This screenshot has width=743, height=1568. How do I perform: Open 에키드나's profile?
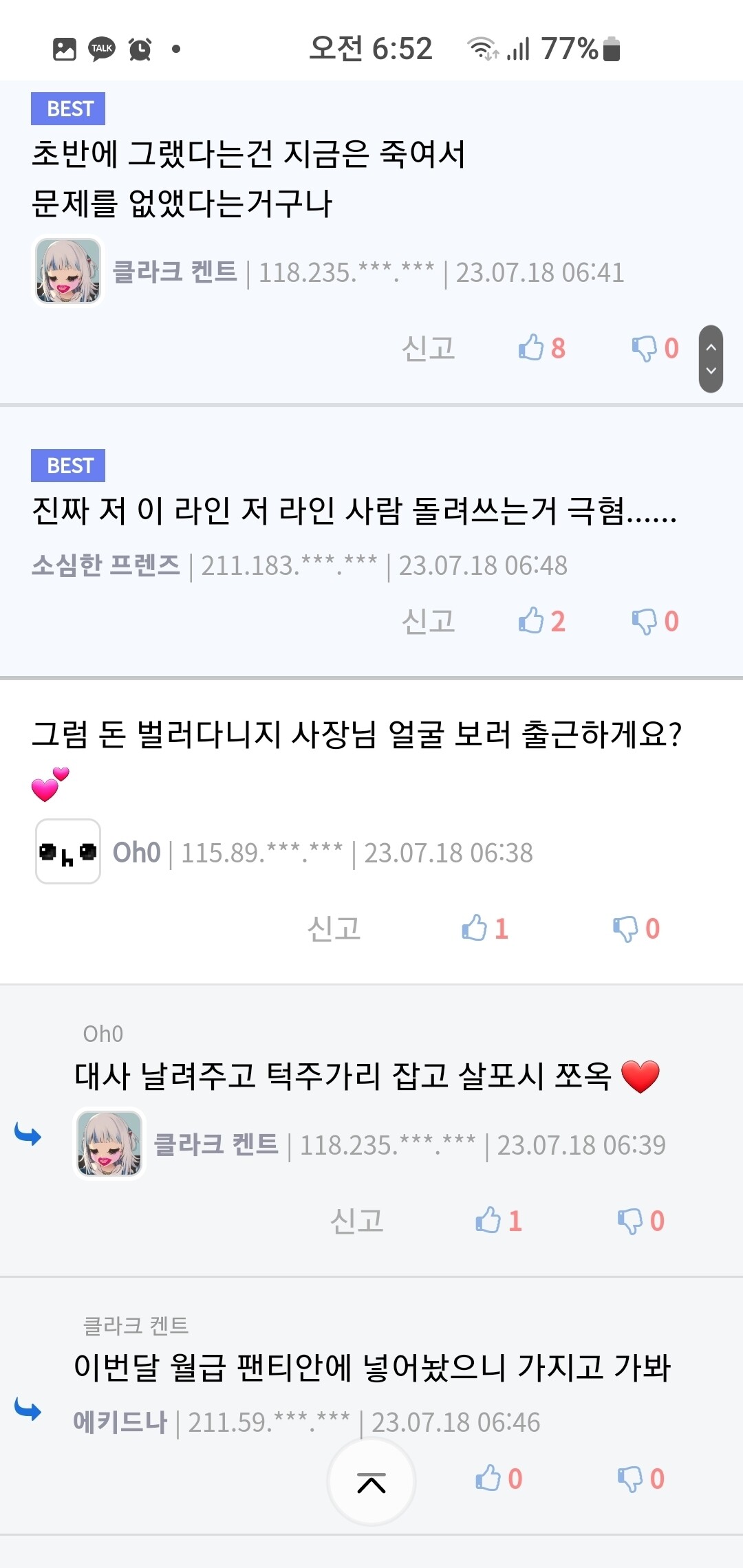(x=120, y=1422)
